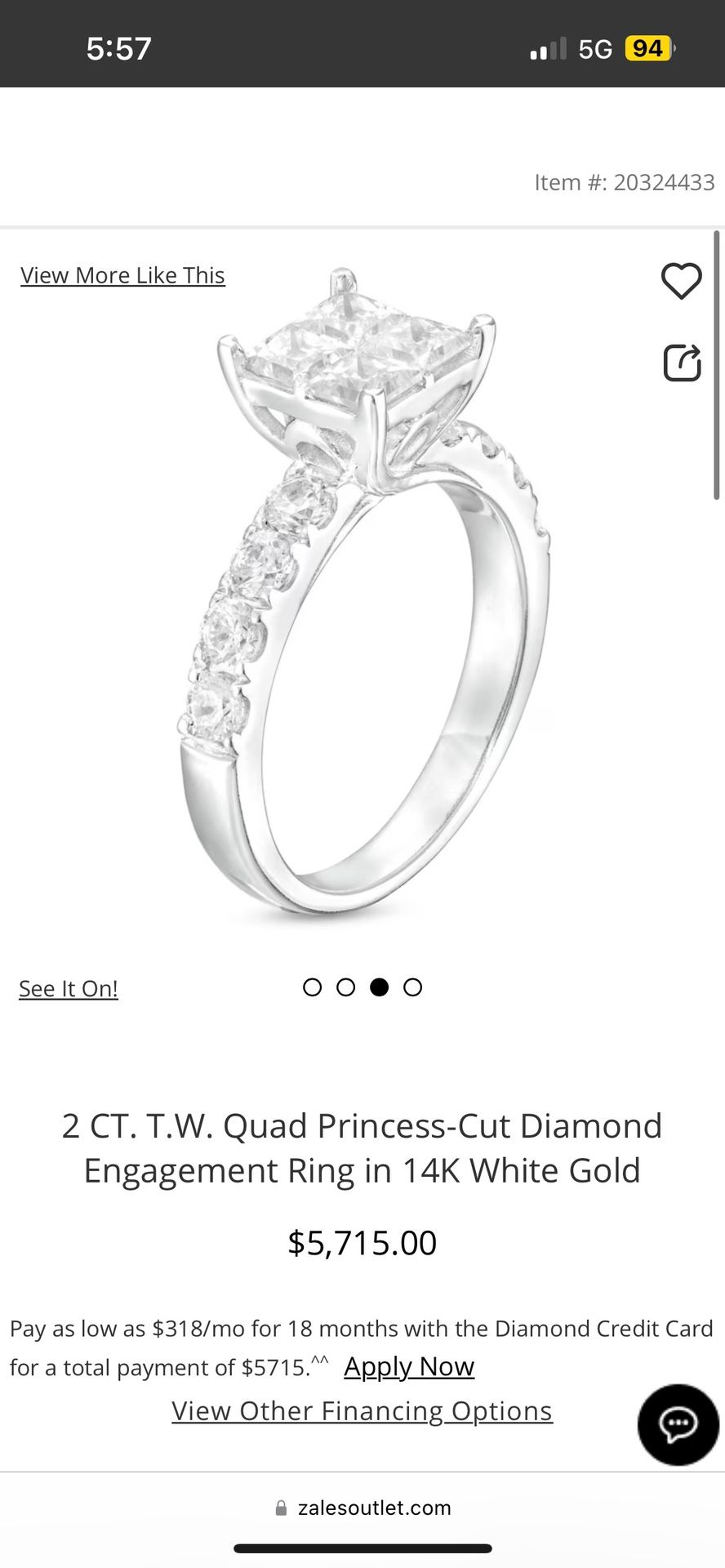Select the first image carousel dot

click(311, 987)
